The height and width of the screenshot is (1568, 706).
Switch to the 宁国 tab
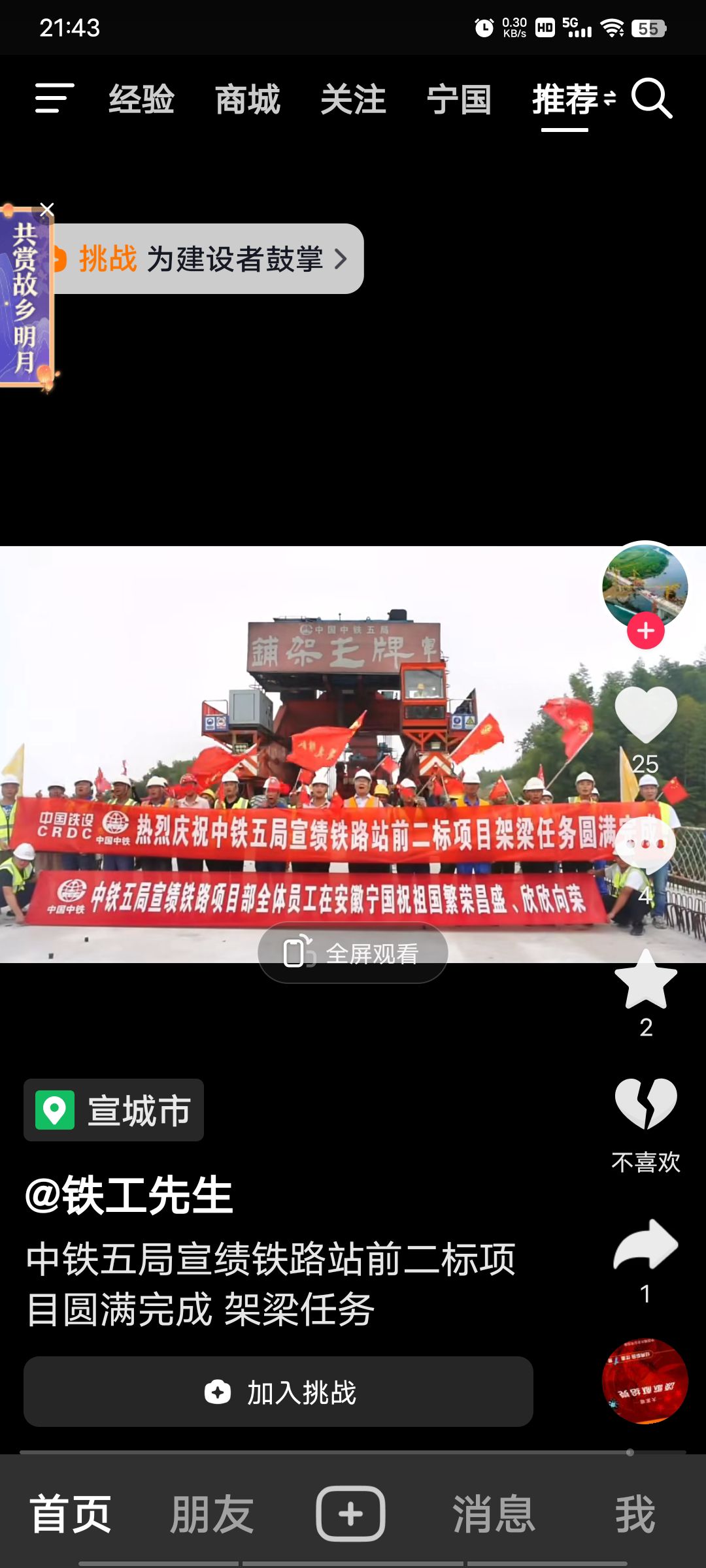tap(459, 100)
